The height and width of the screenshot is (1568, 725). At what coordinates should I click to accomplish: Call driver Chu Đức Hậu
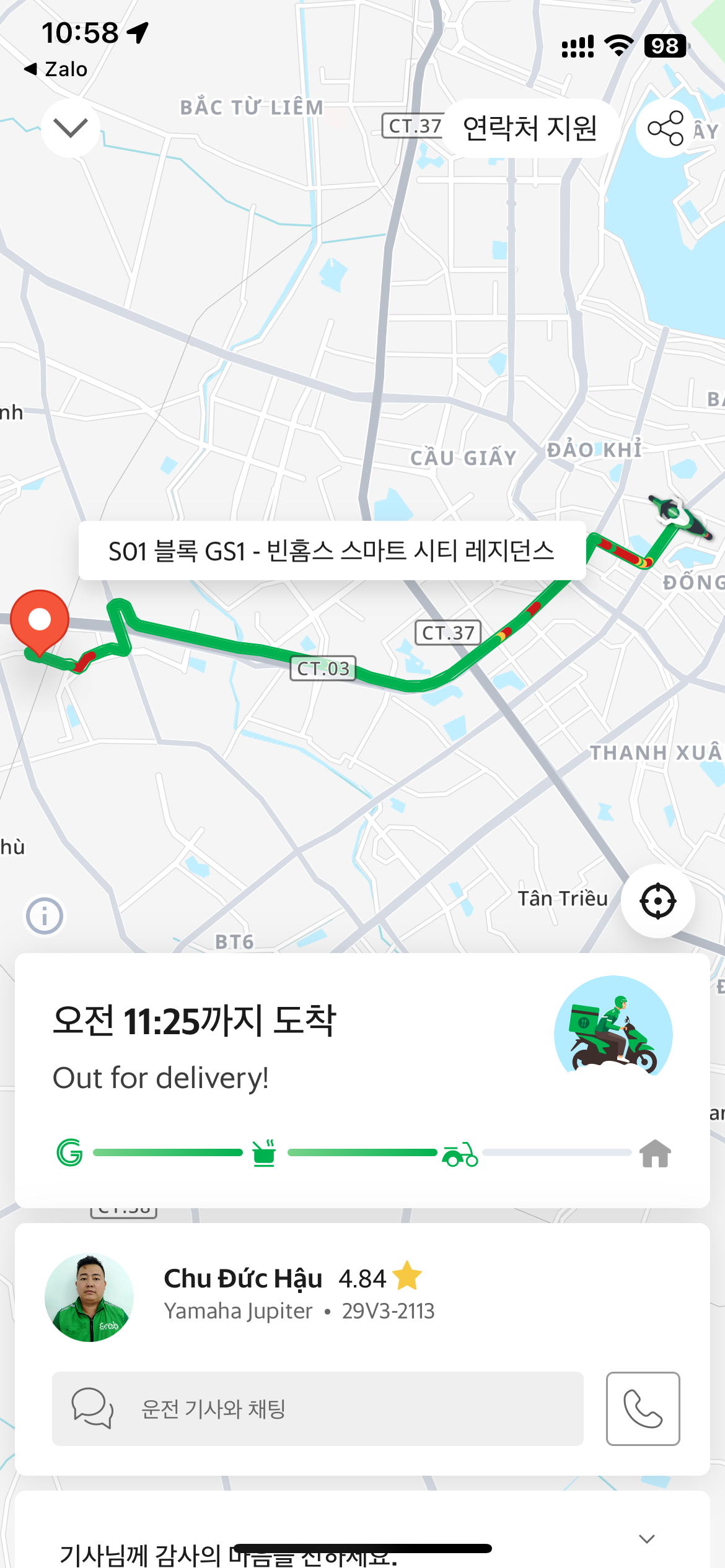coord(643,1409)
